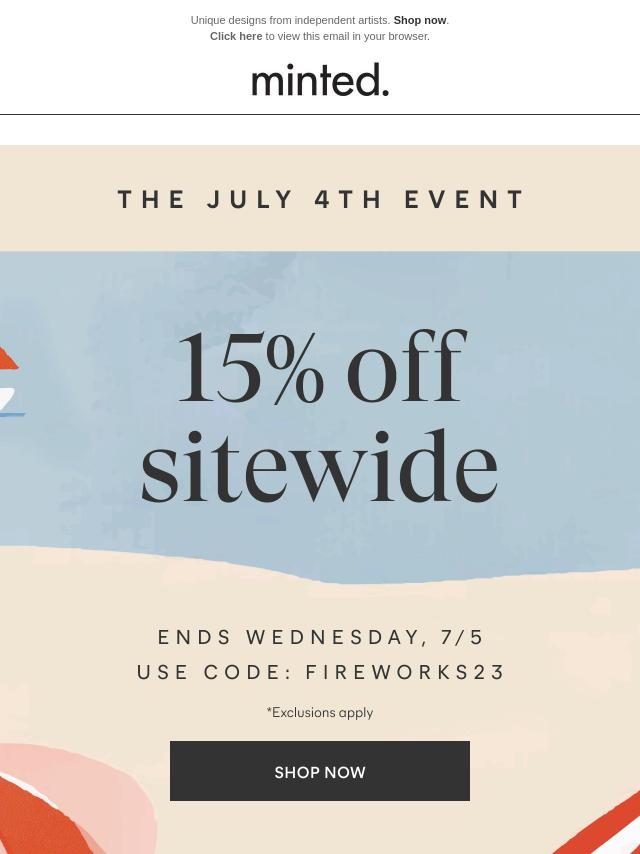The height and width of the screenshot is (854, 640).
Task: Tap the dark SHOP NOW button
Action: [320, 771]
